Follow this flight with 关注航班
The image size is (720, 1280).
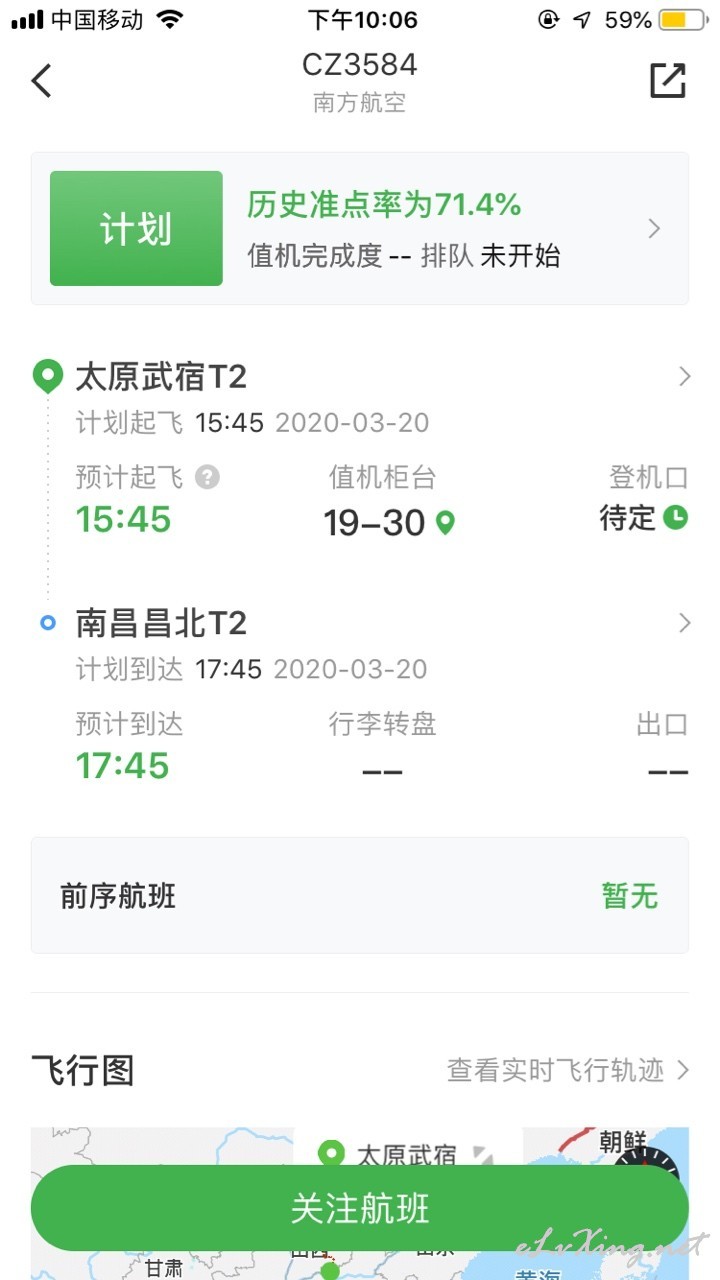pyautogui.click(x=360, y=1208)
